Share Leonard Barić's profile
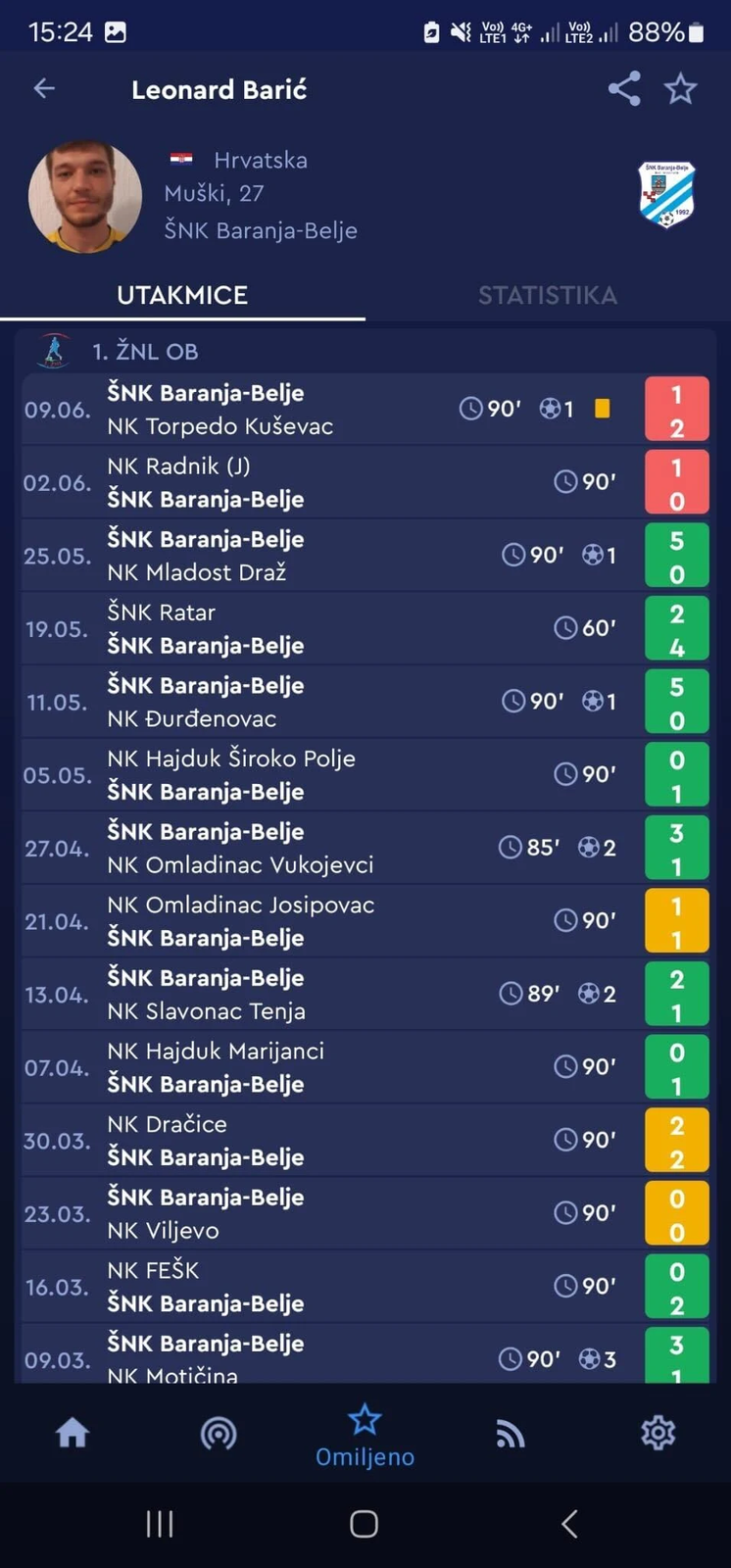 pos(624,89)
